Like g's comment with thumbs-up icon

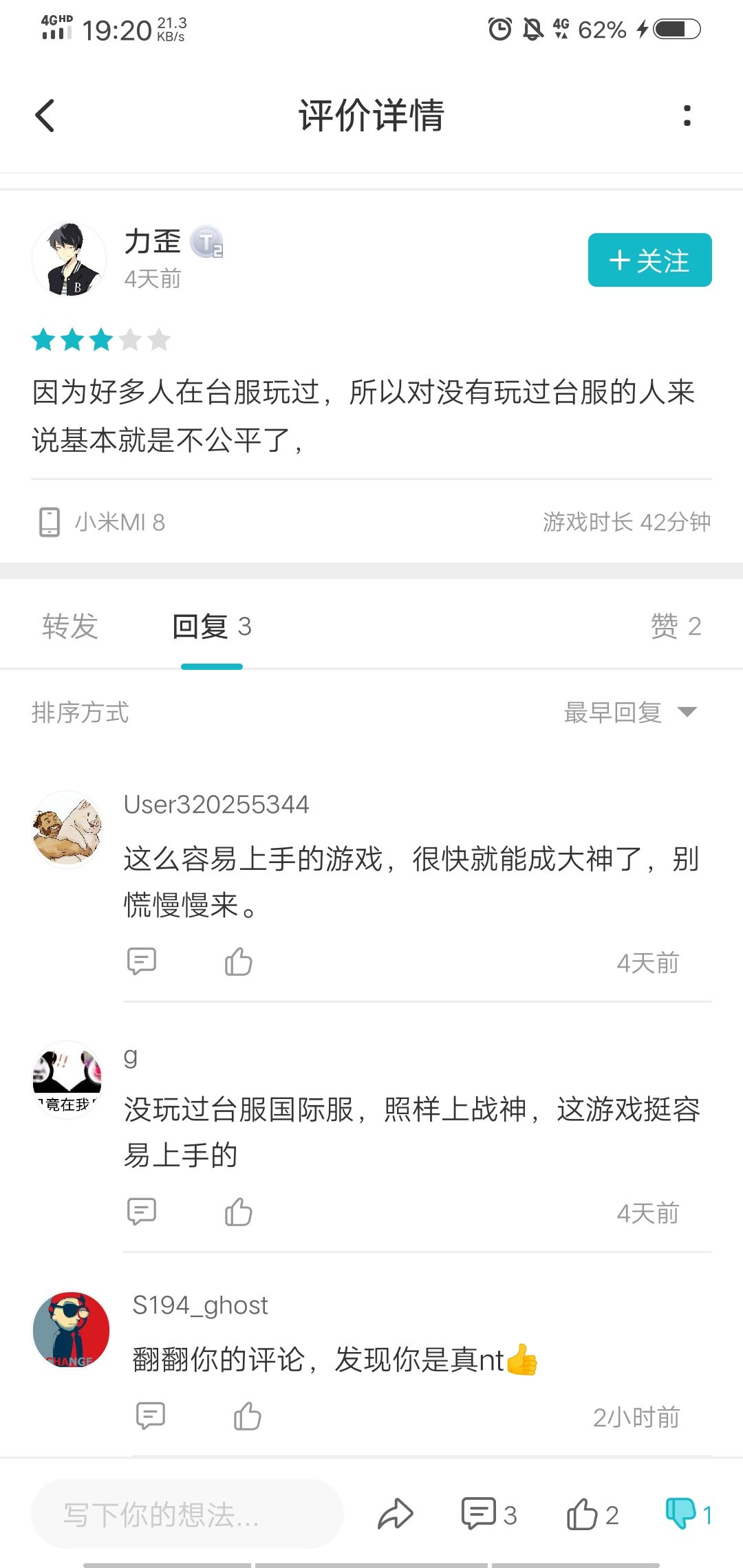pos(238,1212)
